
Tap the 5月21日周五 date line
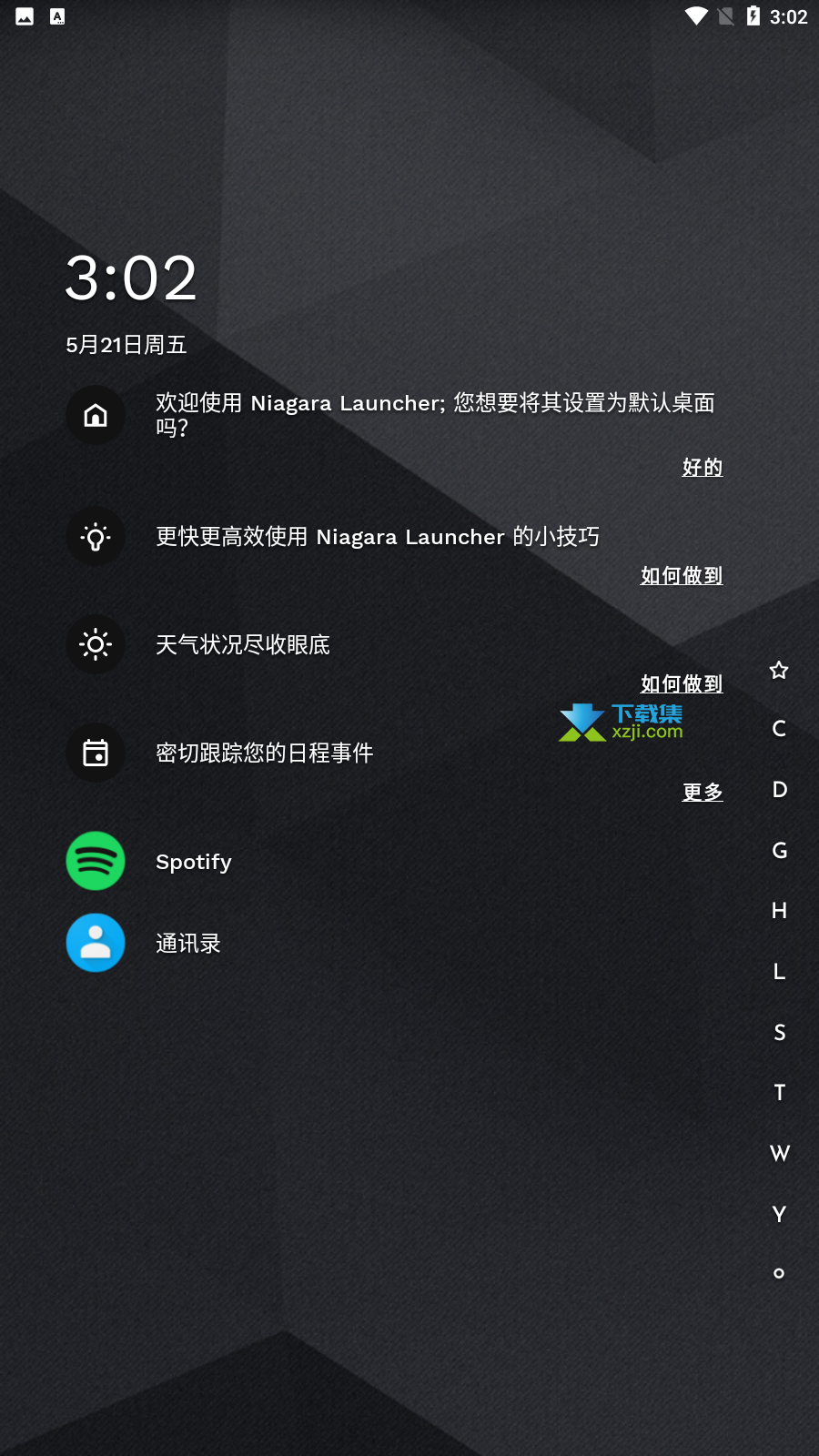tap(126, 345)
